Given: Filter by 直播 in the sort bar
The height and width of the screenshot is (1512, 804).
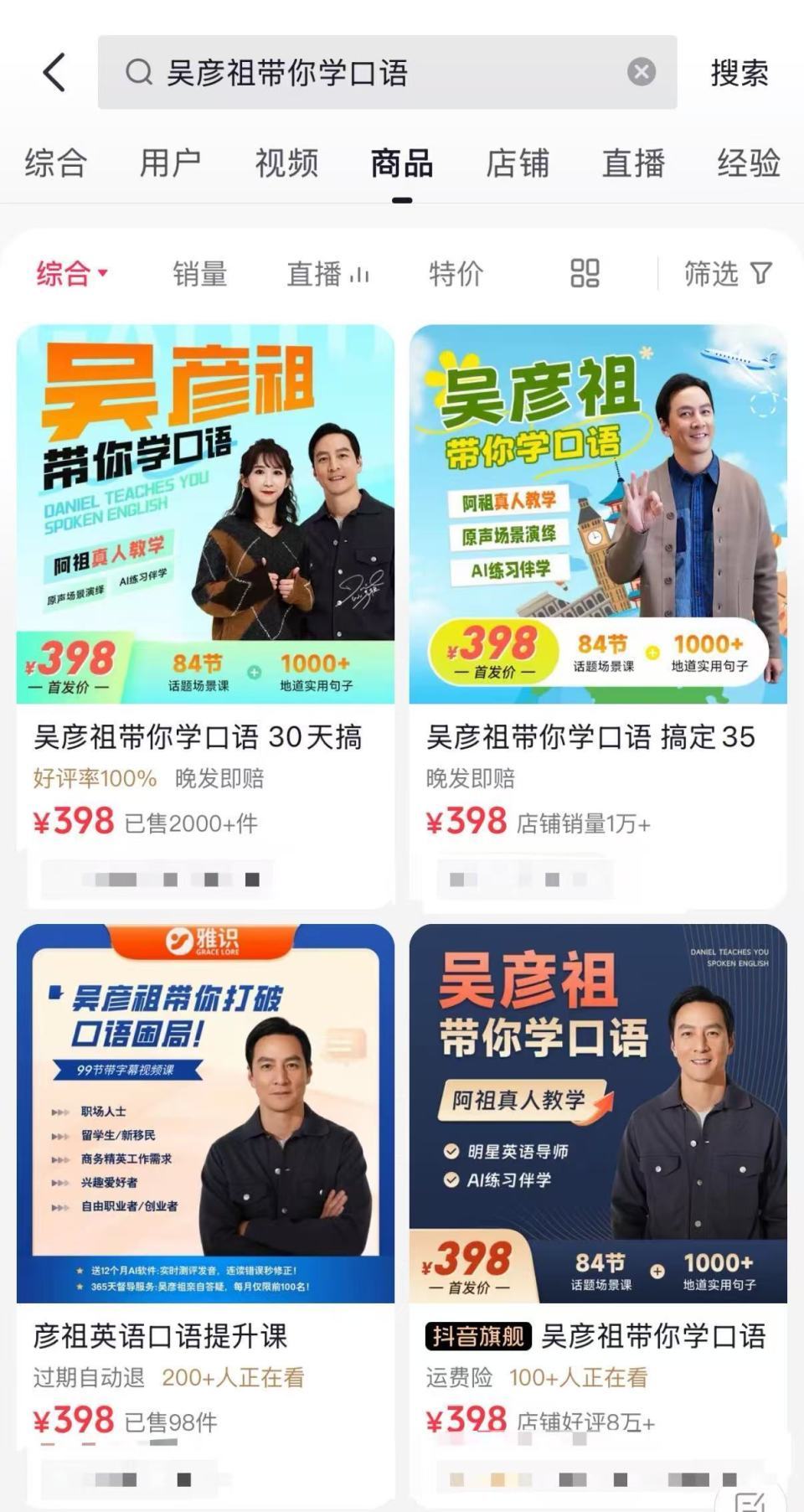Looking at the screenshot, I should pos(327,274).
